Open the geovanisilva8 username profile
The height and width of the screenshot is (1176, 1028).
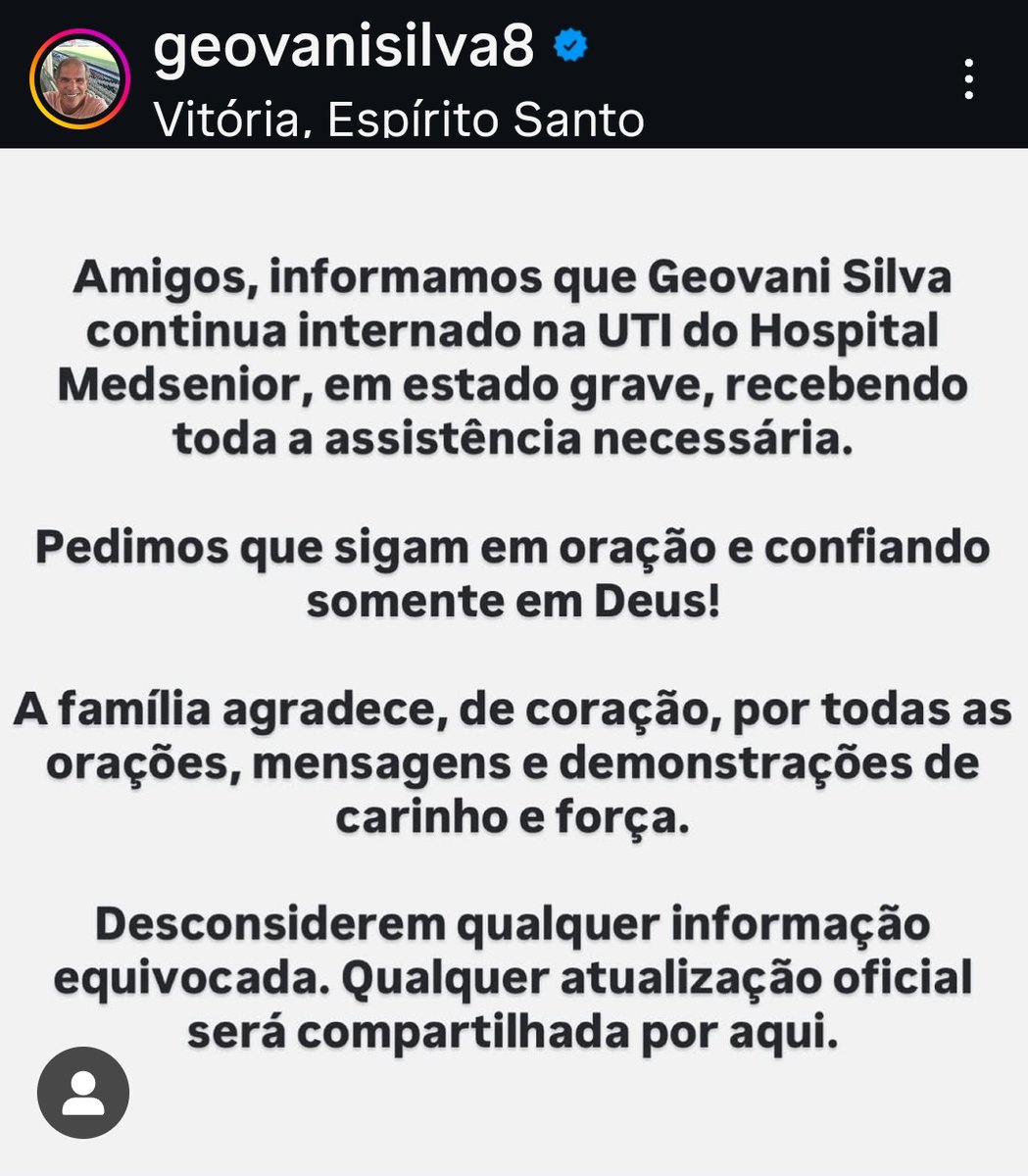[x=343, y=47]
